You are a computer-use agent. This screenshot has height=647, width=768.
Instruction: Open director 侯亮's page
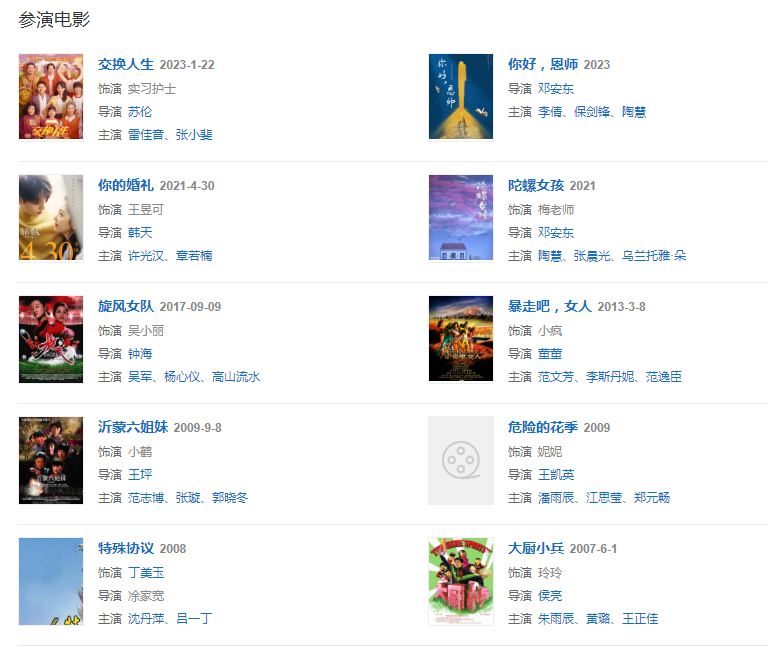[x=550, y=595]
